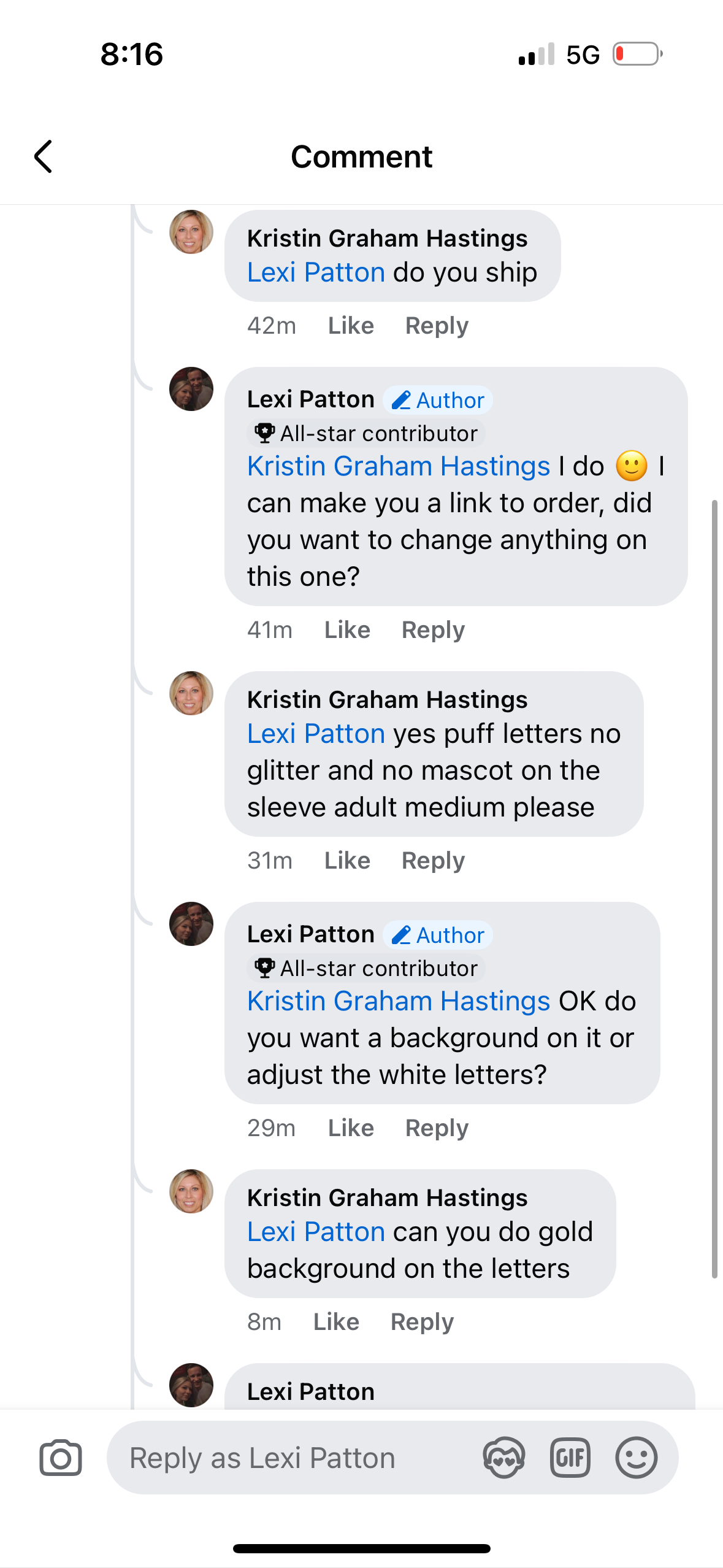723x1568 pixels.
Task: View Kristin's profile picture on 31m comment
Action: (191, 693)
